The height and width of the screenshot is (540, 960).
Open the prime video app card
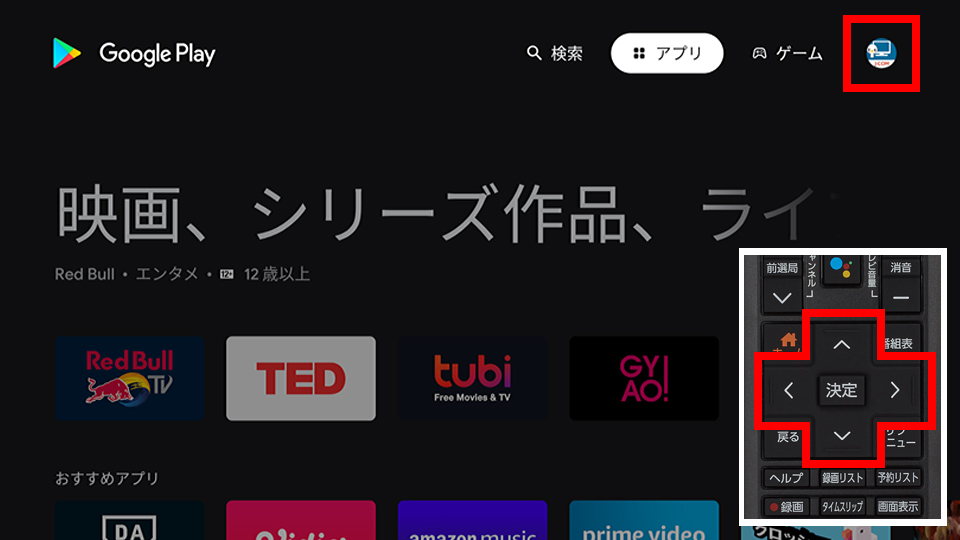pos(644,521)
